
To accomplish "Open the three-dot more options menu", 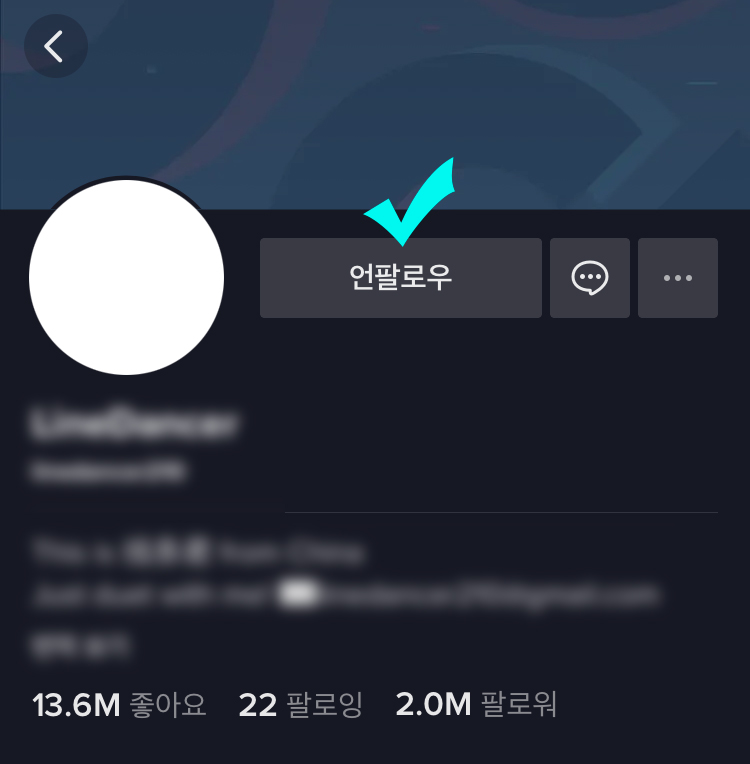I will click(x=678, y=278).
